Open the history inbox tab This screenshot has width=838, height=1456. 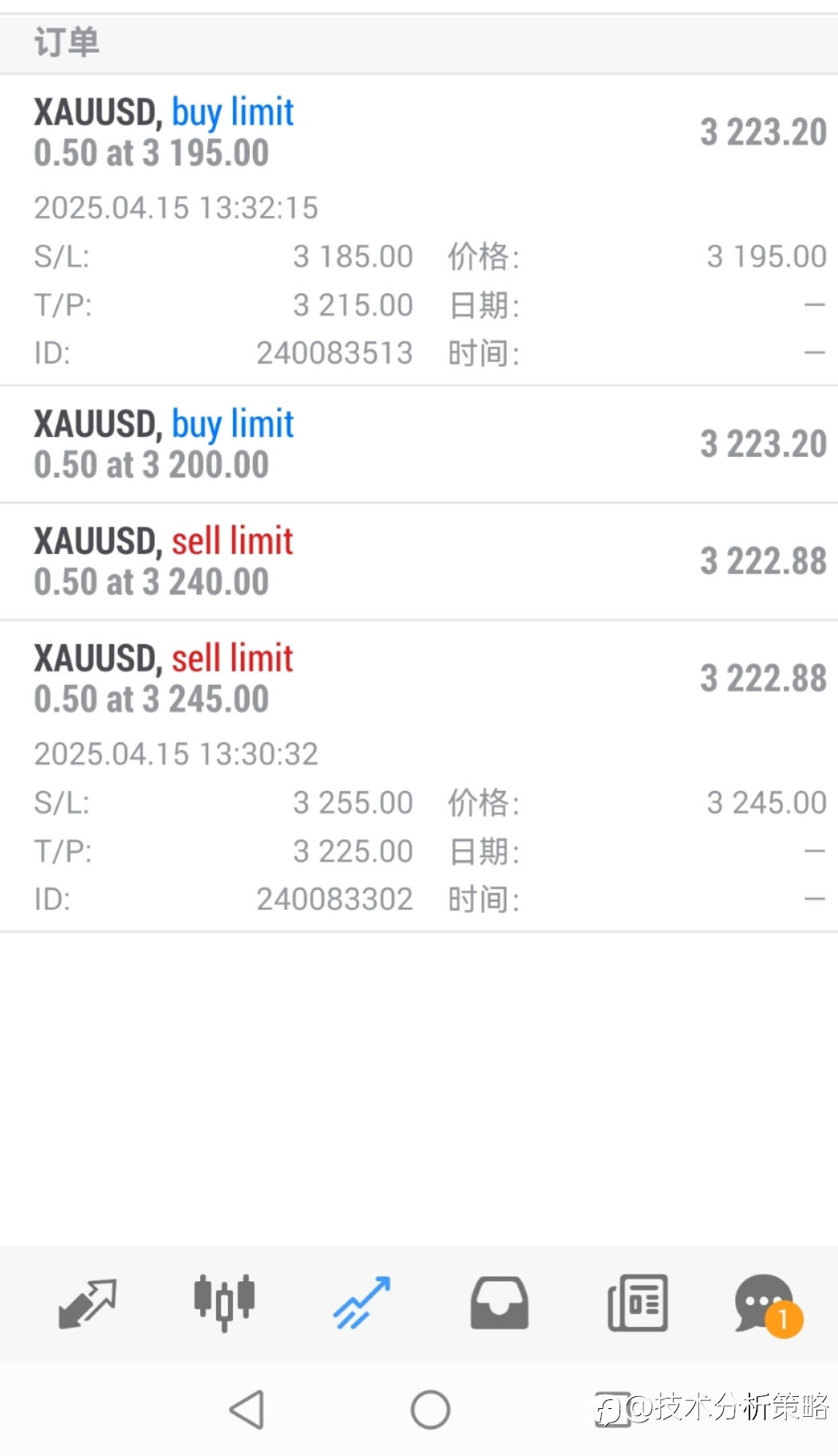(x=499, y=1303)
